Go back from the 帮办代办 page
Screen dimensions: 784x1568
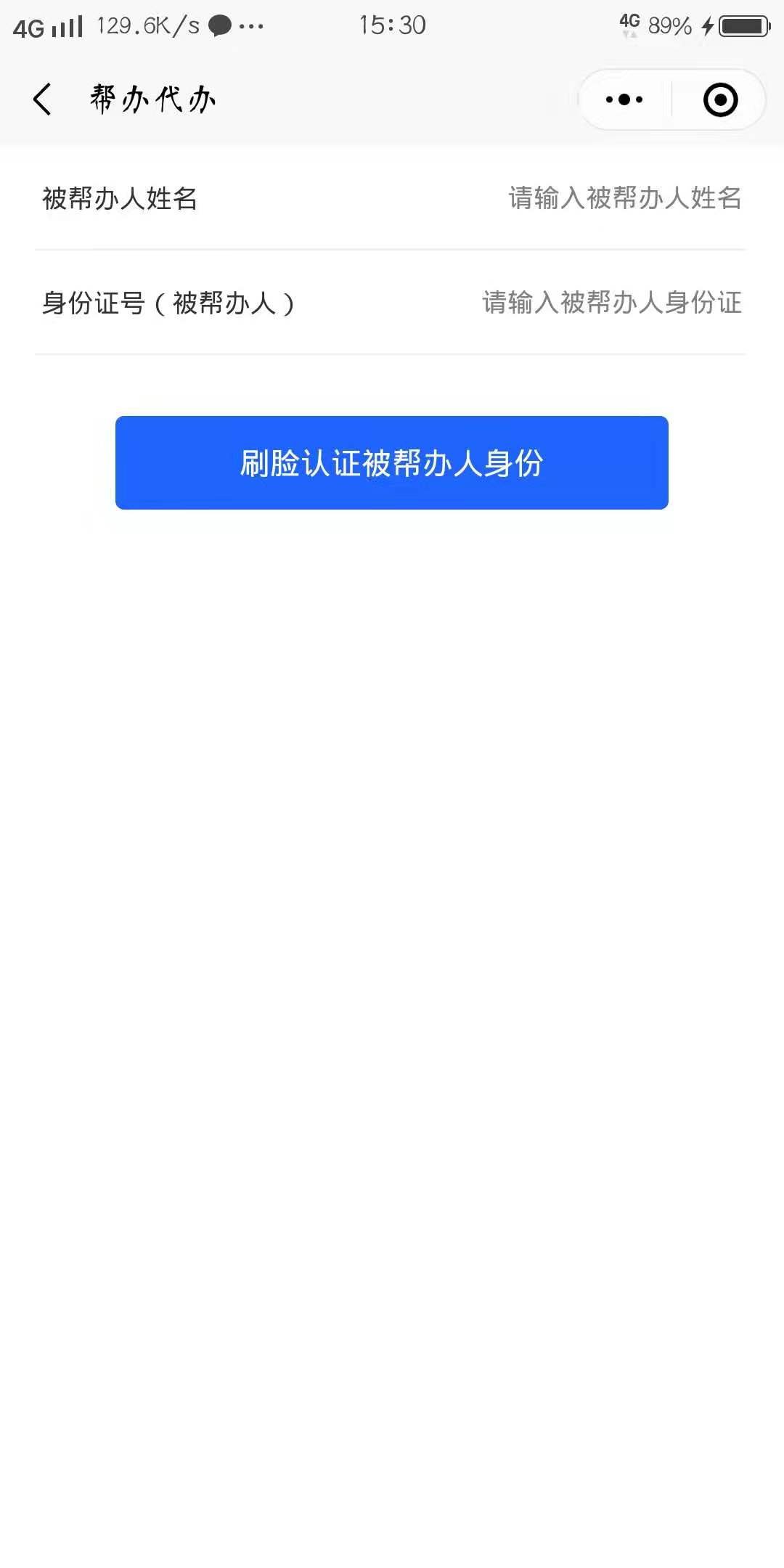coord(42,99)
